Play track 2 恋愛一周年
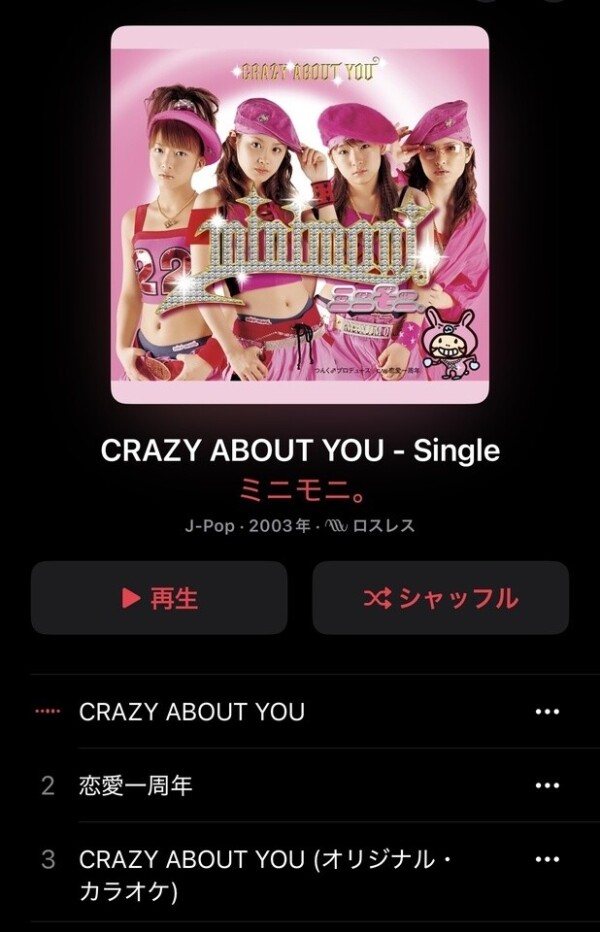Screen dimensions: 600x932 tap(136, 786)
